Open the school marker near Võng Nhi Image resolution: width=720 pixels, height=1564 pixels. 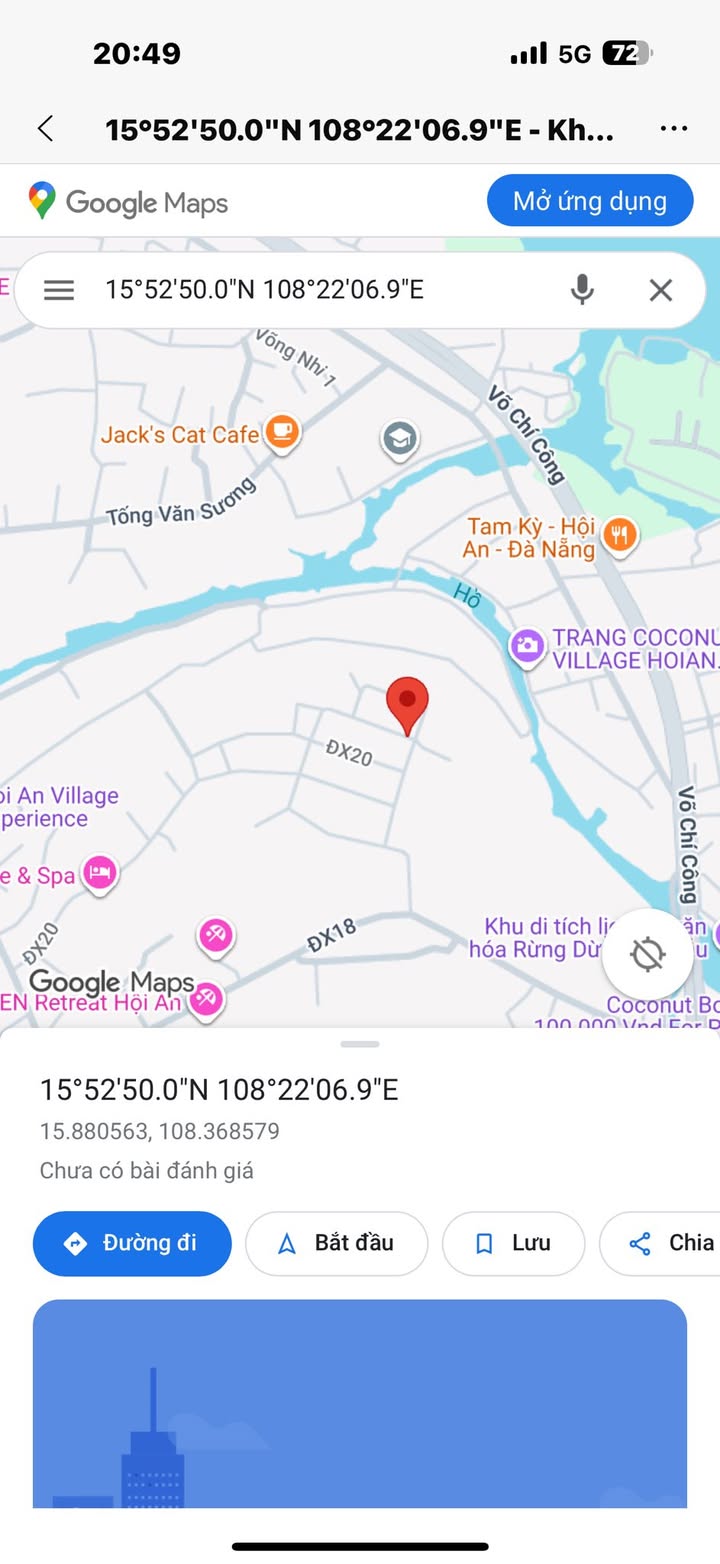[x=400, y=438]
